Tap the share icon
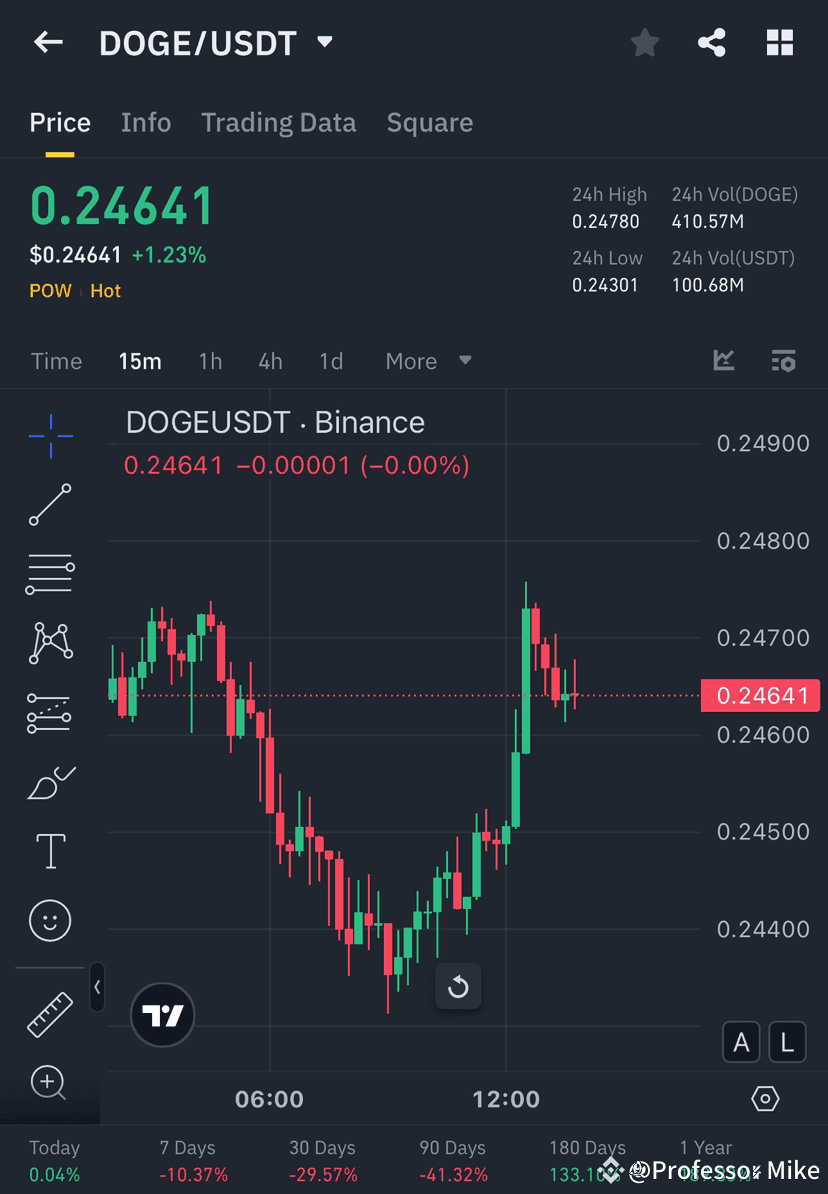 [x=712, y=42]
